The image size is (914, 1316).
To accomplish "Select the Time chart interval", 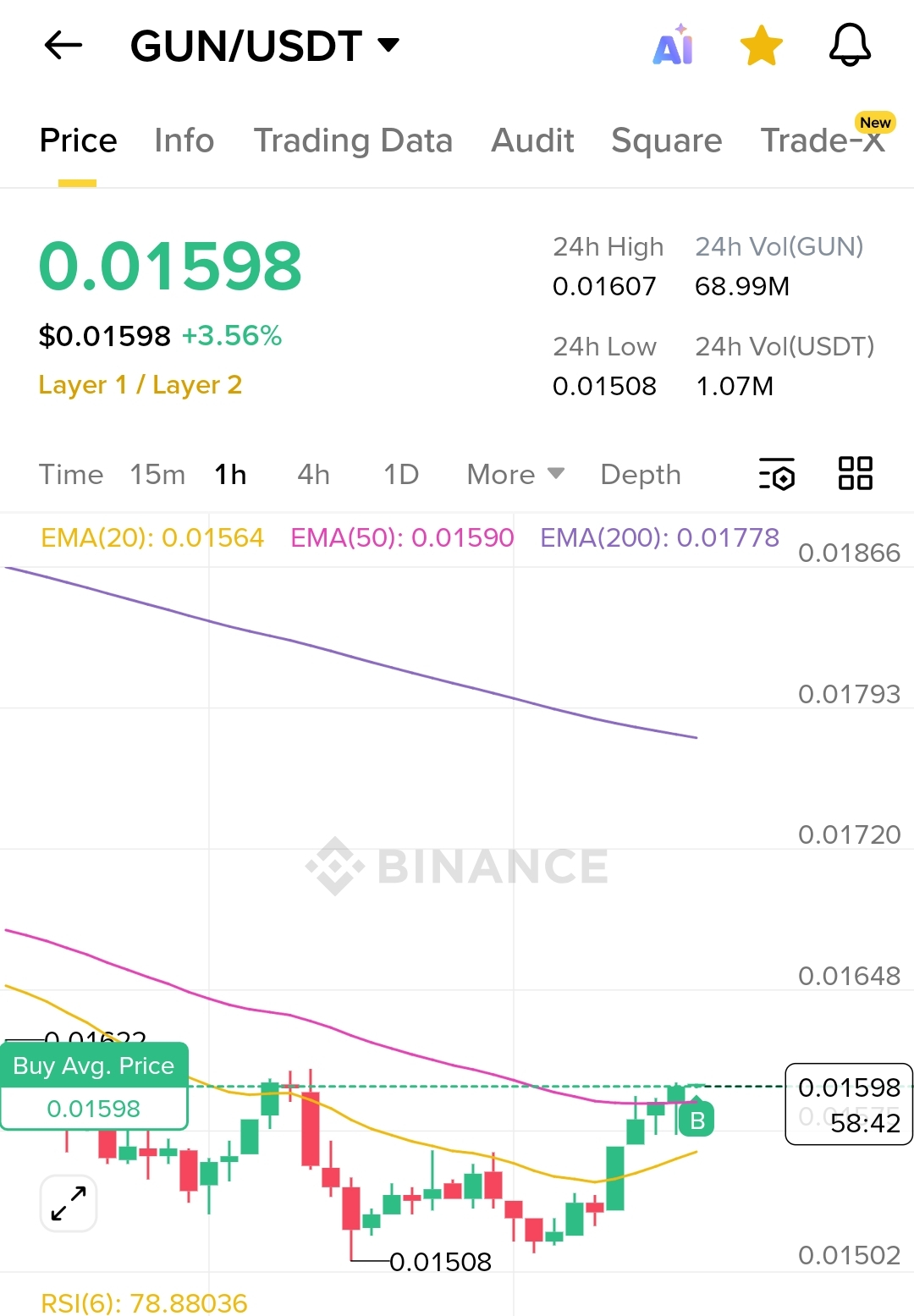I will pos(71,475).
